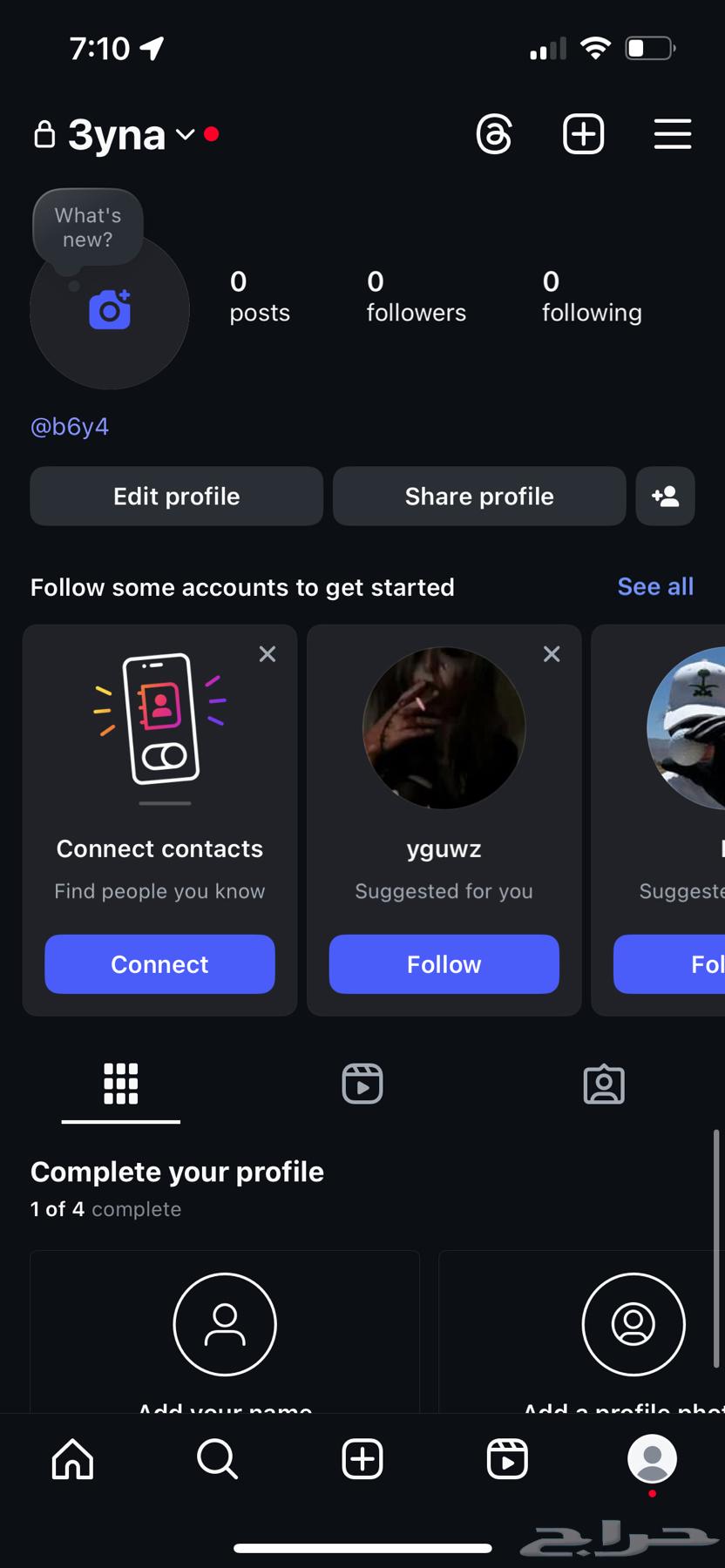Open the discover people icon button
Image resolution: width=725 pixels, height=1568 pixels.
pos(665,497)
